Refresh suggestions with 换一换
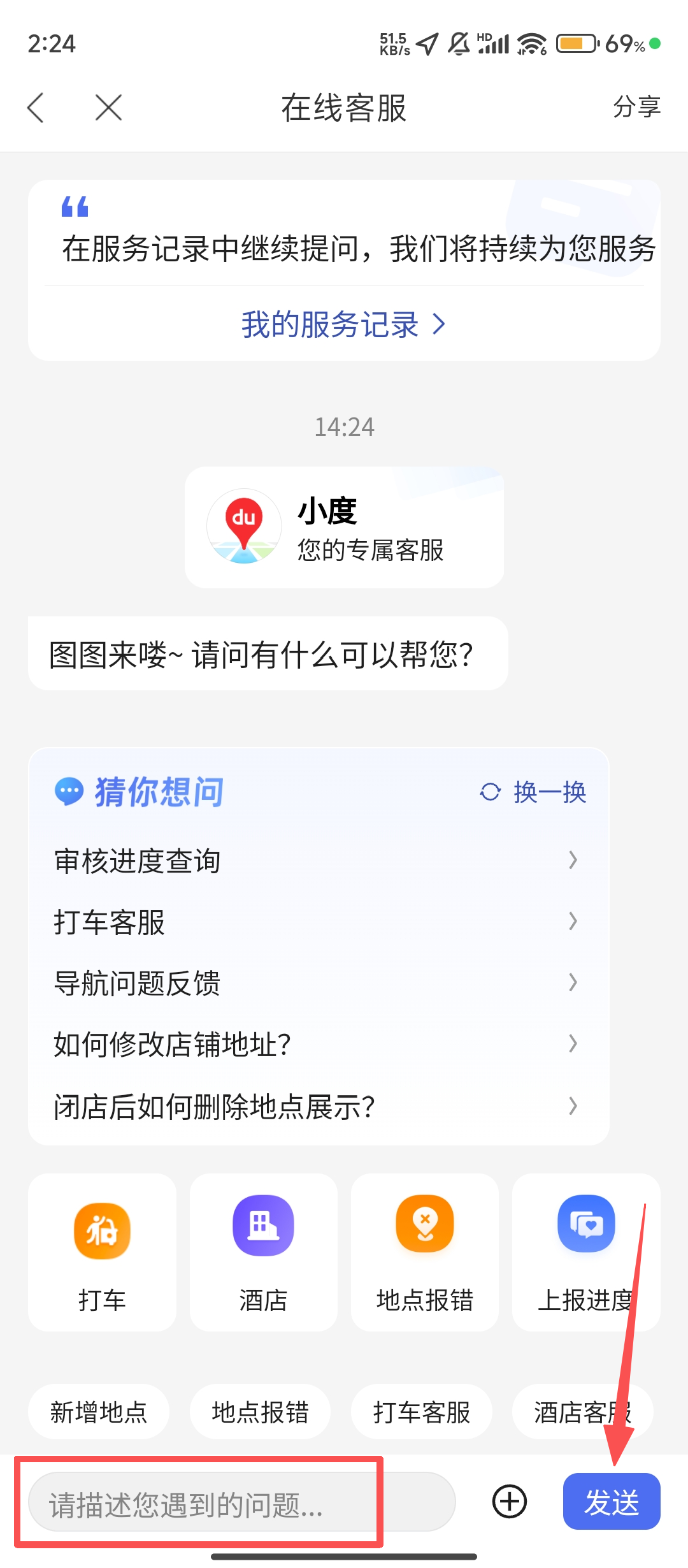 pos(534,792)
